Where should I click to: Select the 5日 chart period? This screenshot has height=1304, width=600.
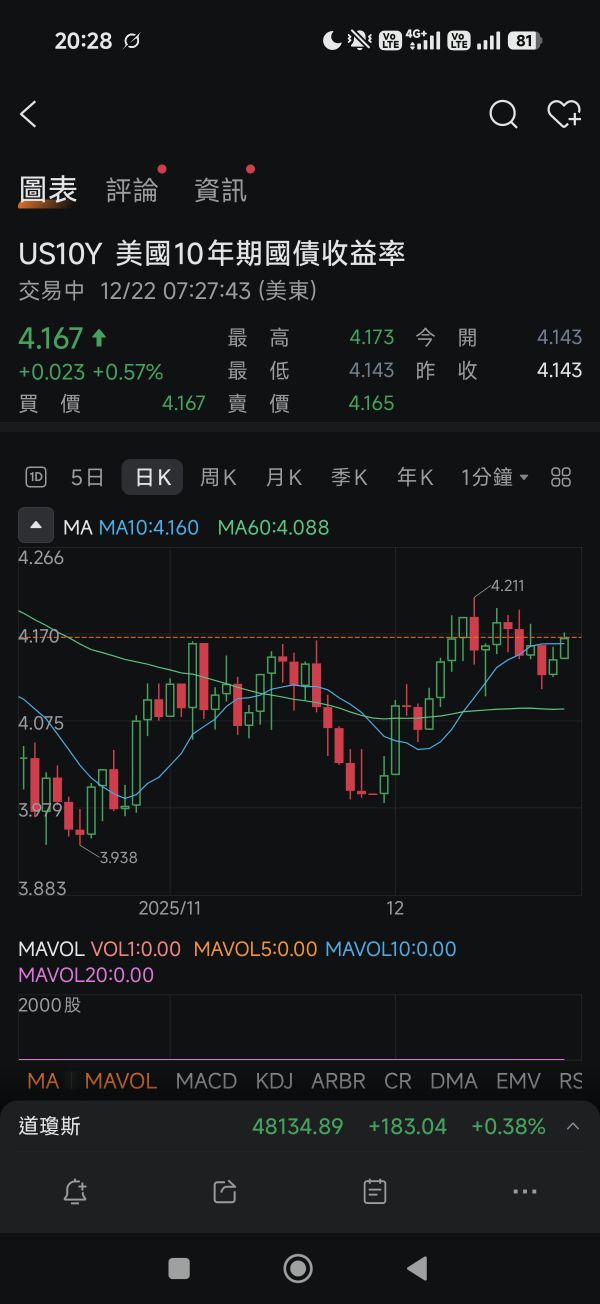[x=87, y=477]
